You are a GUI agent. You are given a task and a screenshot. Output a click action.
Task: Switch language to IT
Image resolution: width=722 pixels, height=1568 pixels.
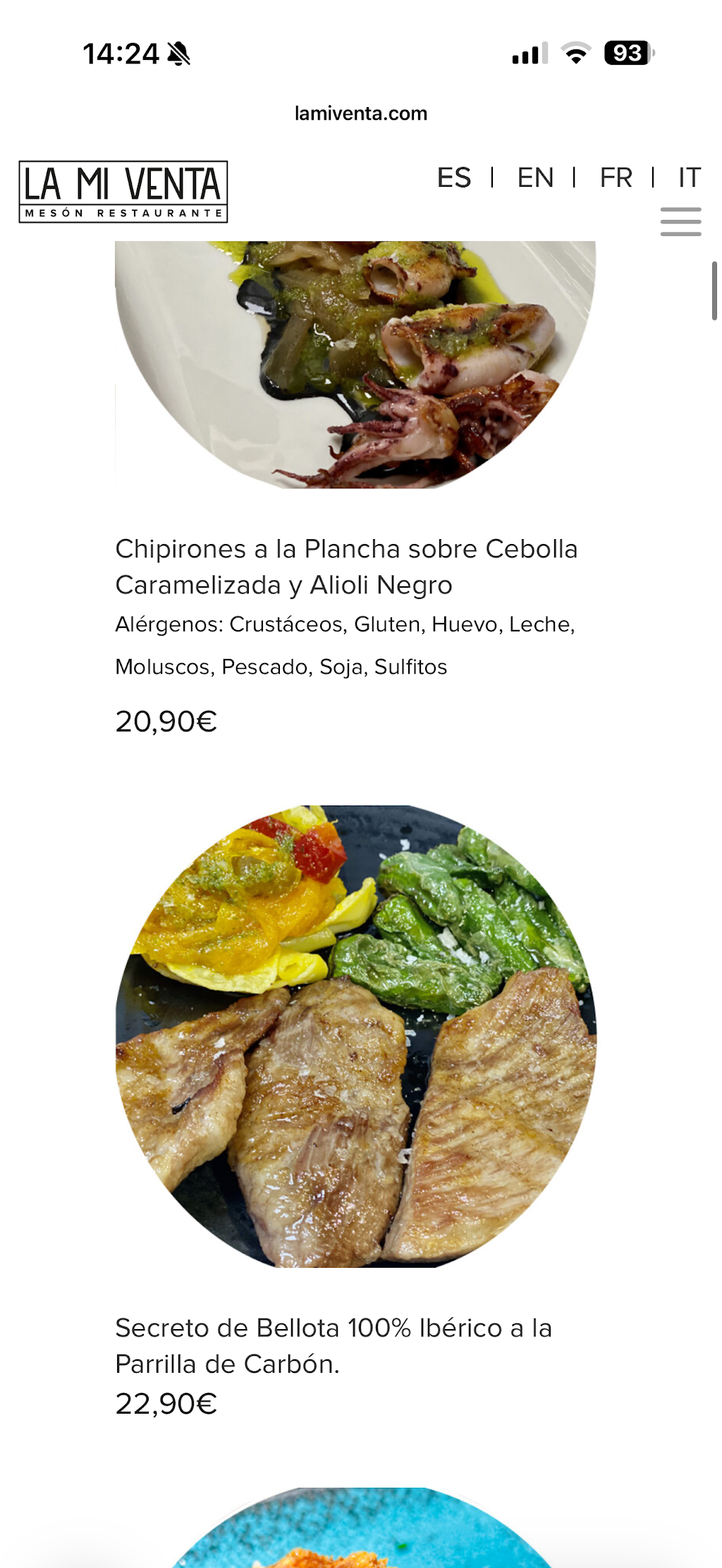(690, 178)
